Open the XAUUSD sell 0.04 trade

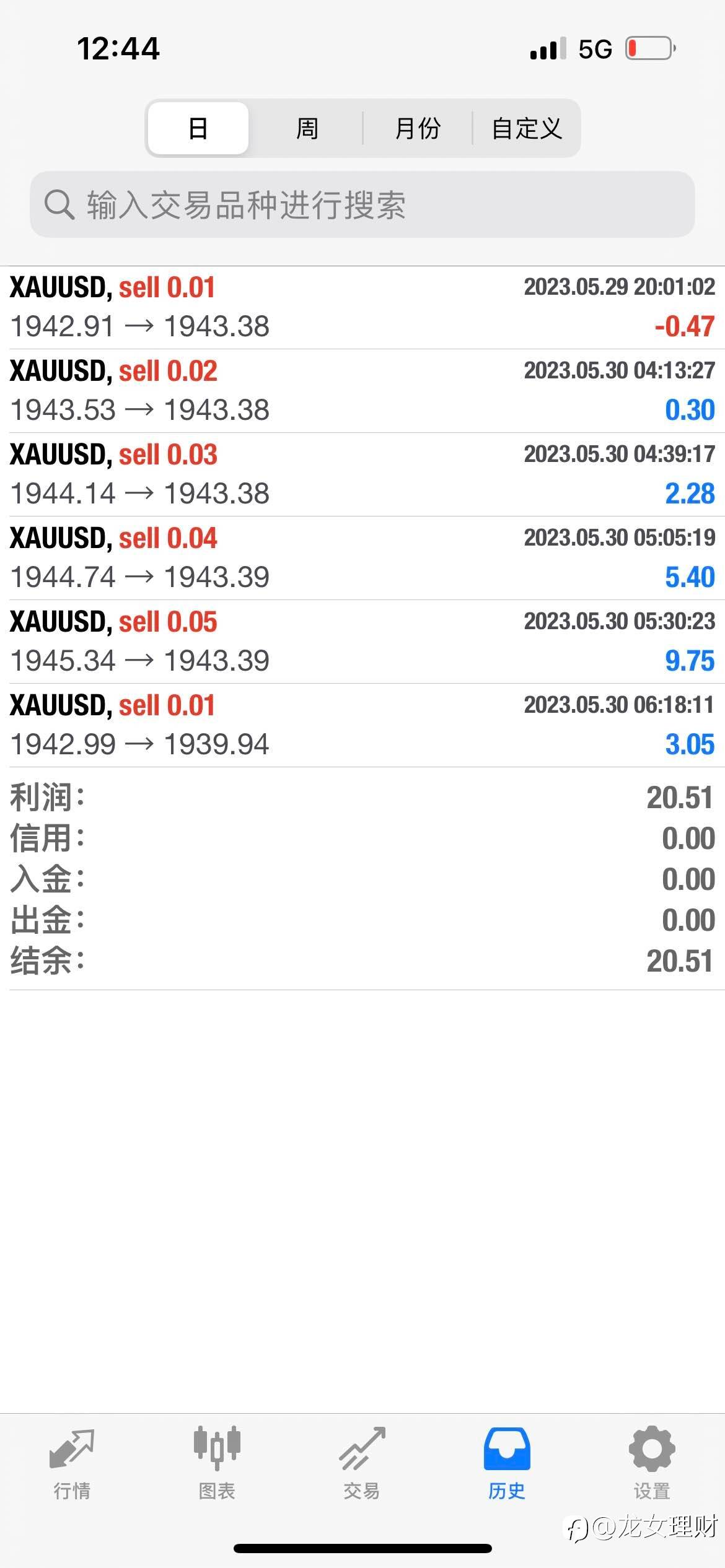[x=362, y=558]
